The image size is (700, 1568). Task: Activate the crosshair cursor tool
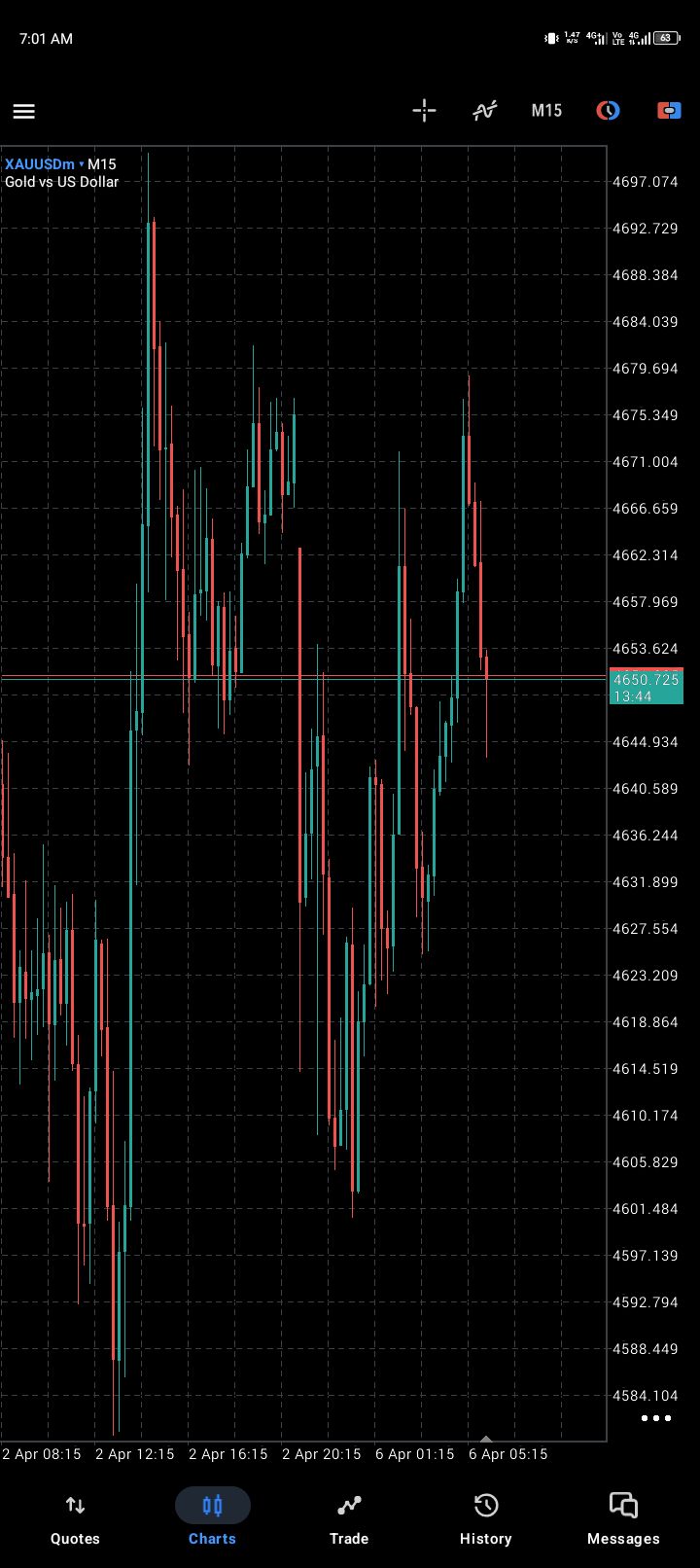(x=424, y=111)
